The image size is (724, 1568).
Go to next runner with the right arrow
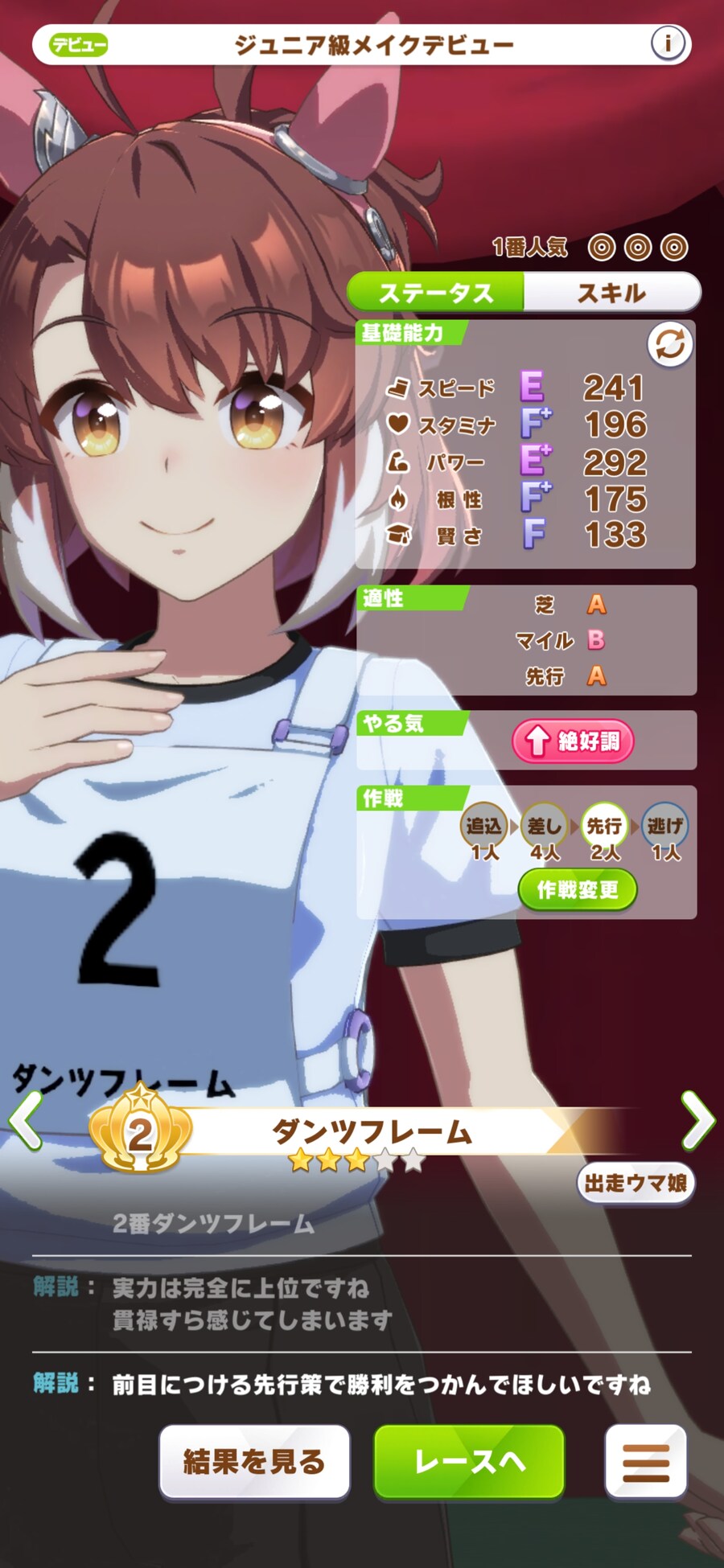697,1120
